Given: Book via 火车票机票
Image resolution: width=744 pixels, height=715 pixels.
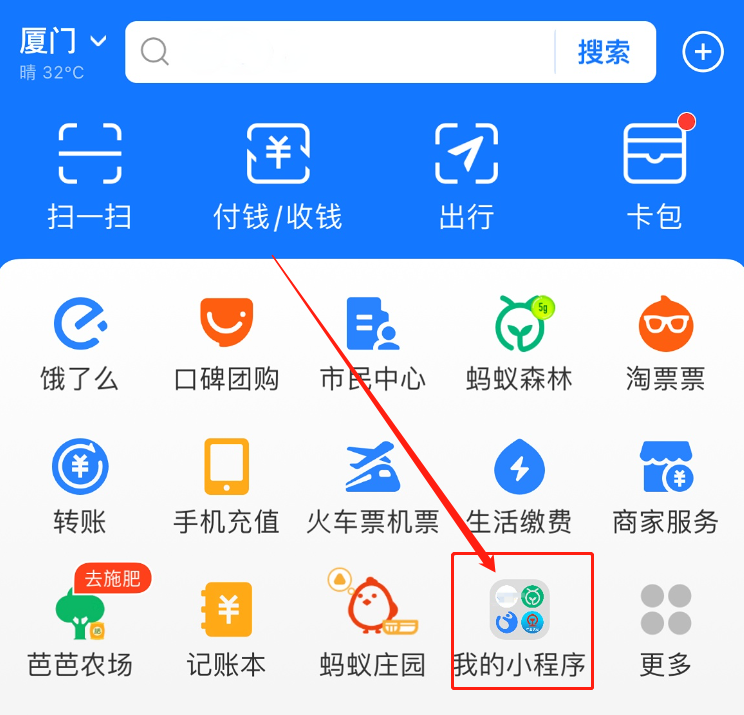Looking at the screenshot, I should [x=373, y=485].
